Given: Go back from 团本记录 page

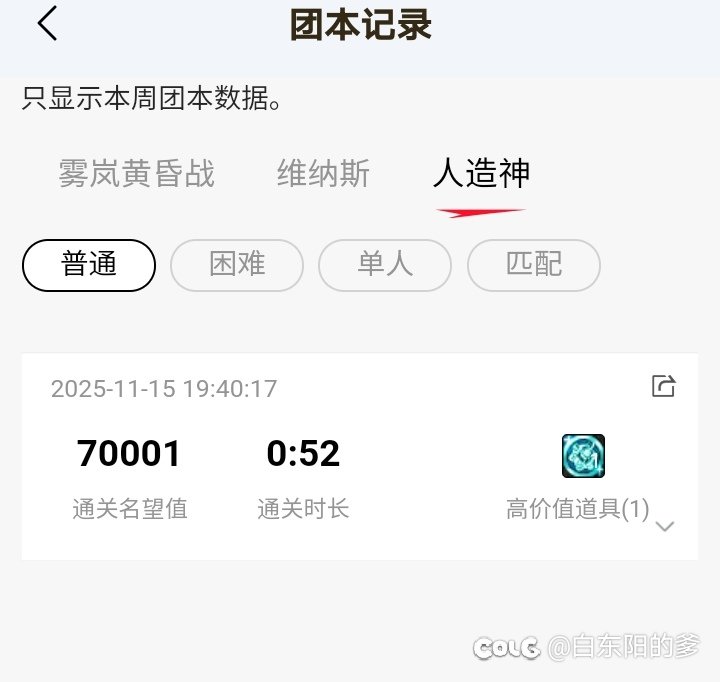Looking at the screenshot, I should [47, 24].
